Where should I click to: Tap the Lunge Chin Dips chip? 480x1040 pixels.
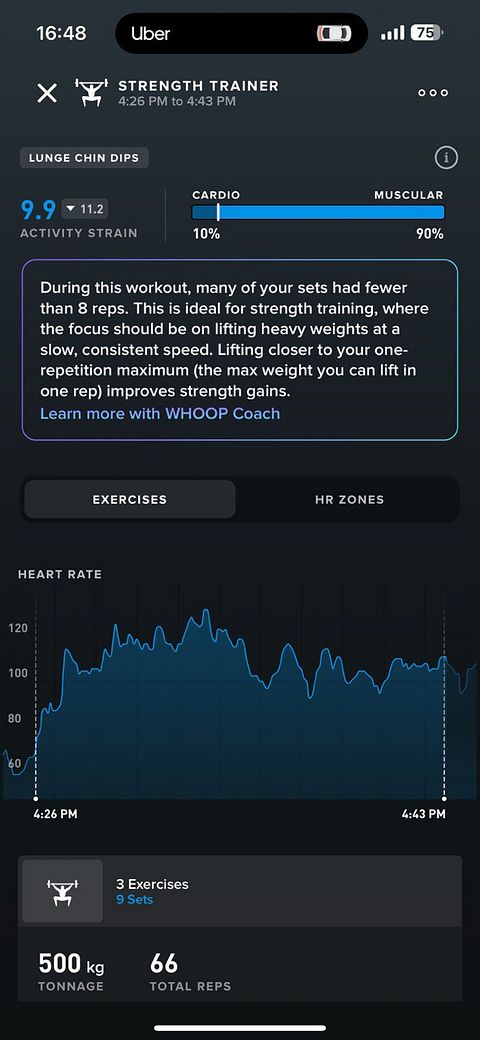85,158
